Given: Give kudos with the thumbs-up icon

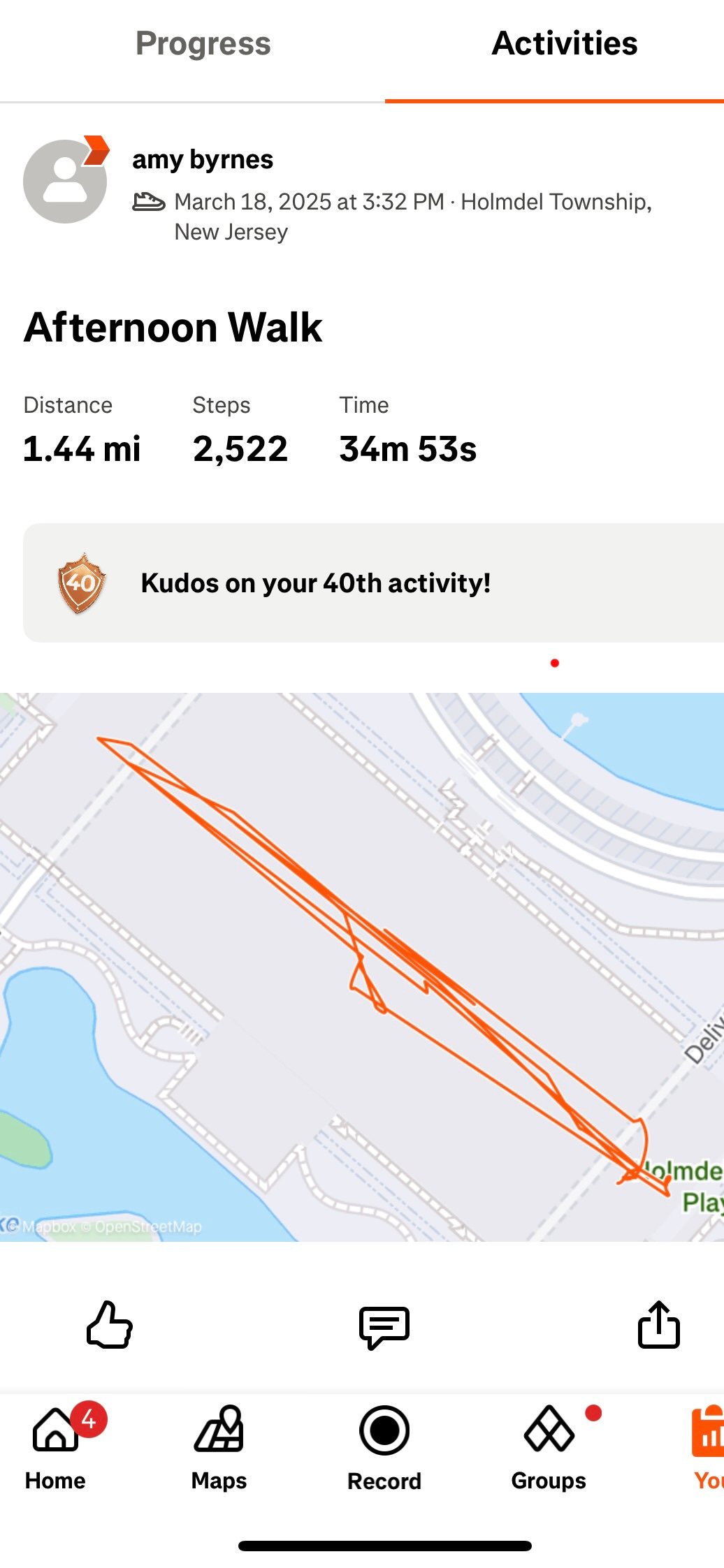Looking at the screenshot, I should click(110, 1324).
